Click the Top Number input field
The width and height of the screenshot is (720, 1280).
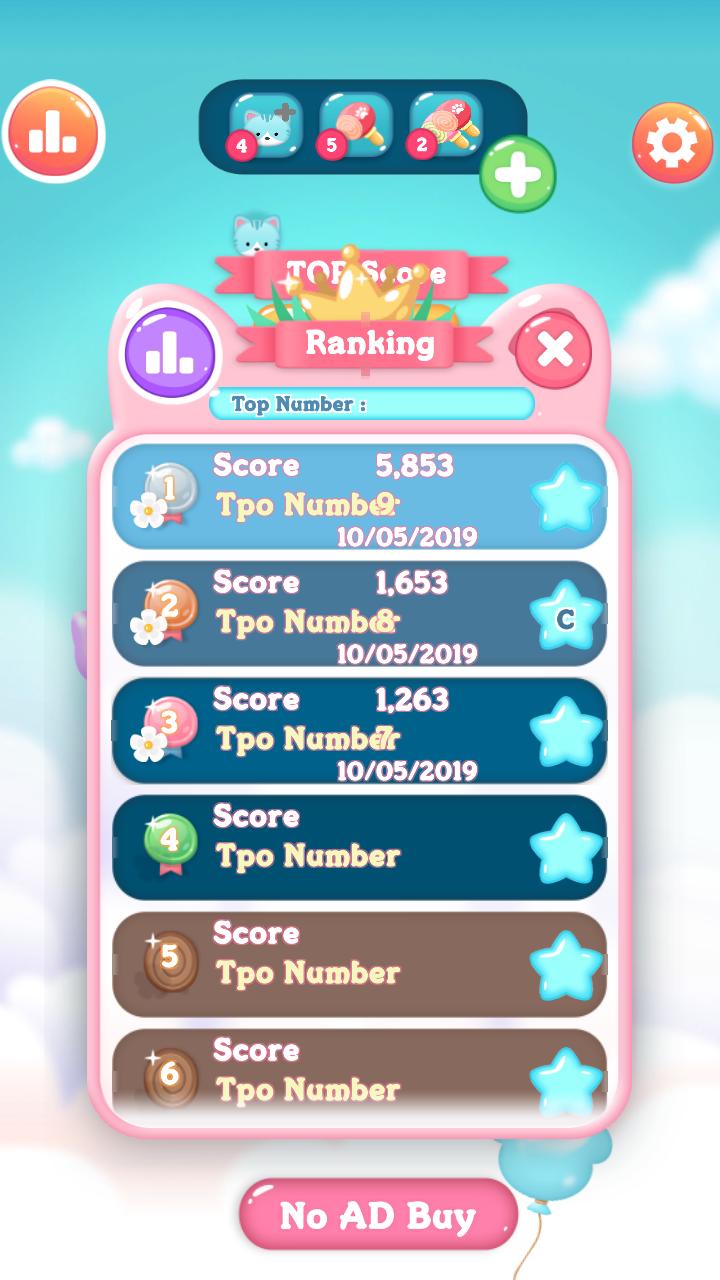[372, 405]
